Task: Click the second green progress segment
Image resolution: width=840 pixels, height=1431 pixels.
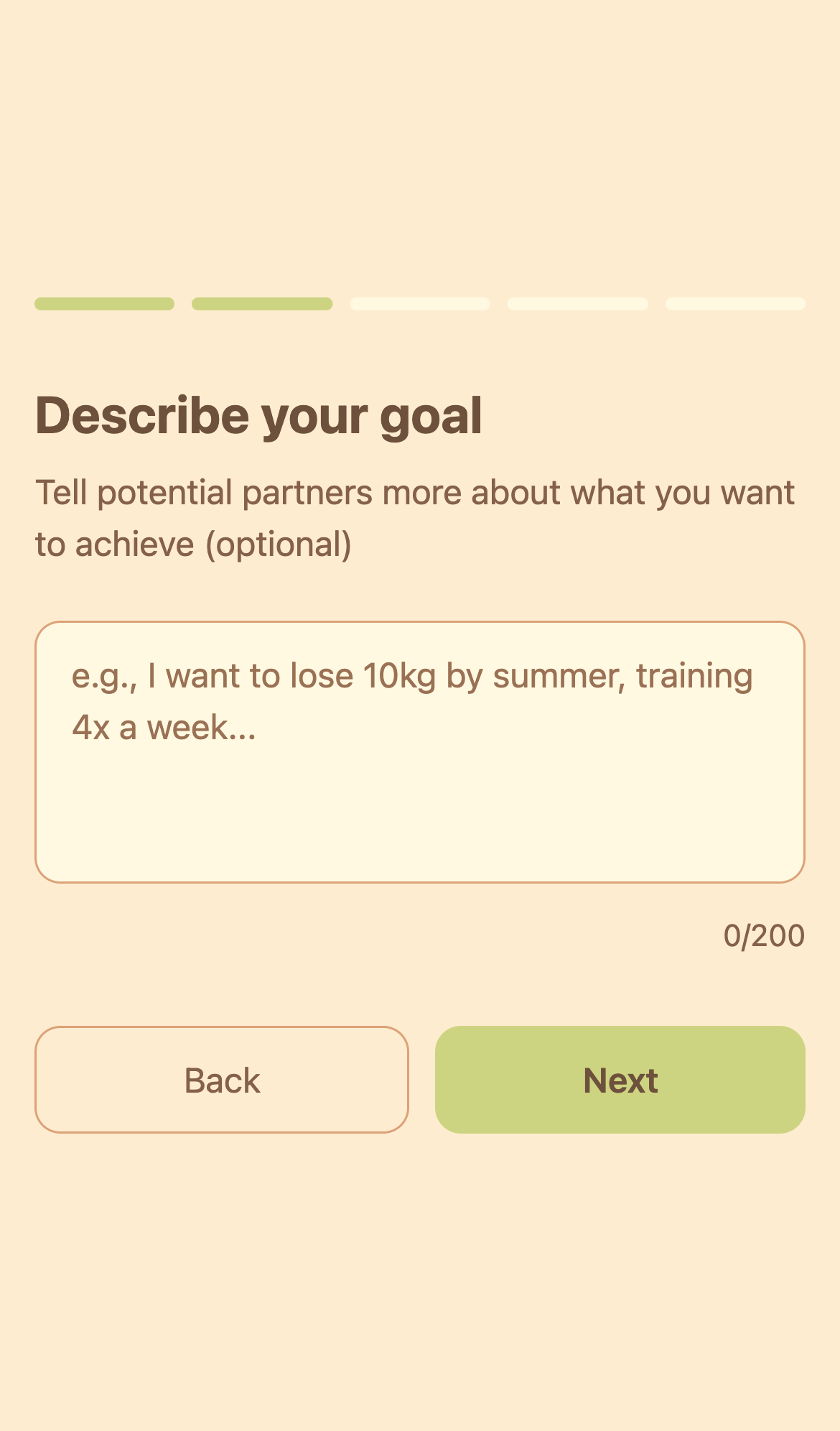Action: (261, 304)
